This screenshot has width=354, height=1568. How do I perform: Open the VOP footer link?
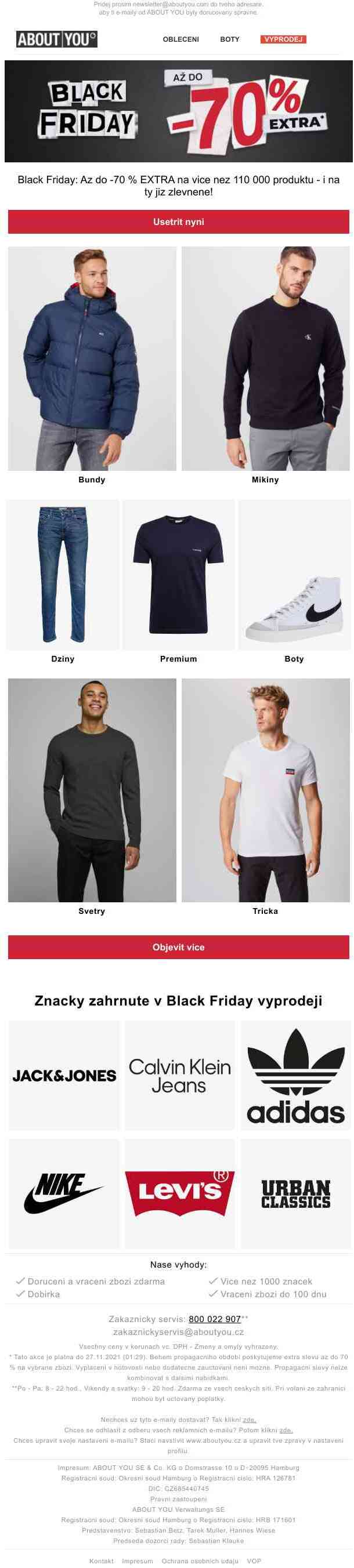point(254,1560)
